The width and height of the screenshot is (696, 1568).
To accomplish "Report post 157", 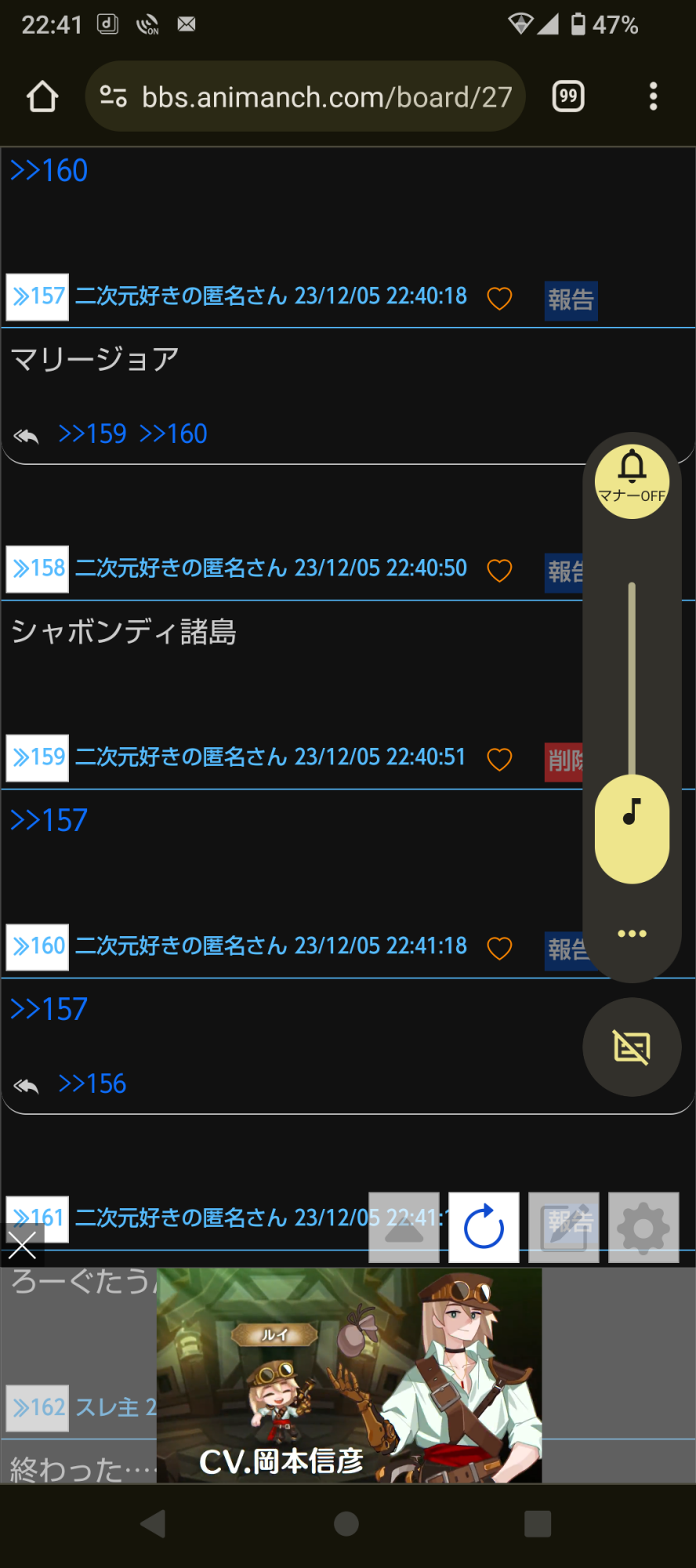I will [571, 300].
